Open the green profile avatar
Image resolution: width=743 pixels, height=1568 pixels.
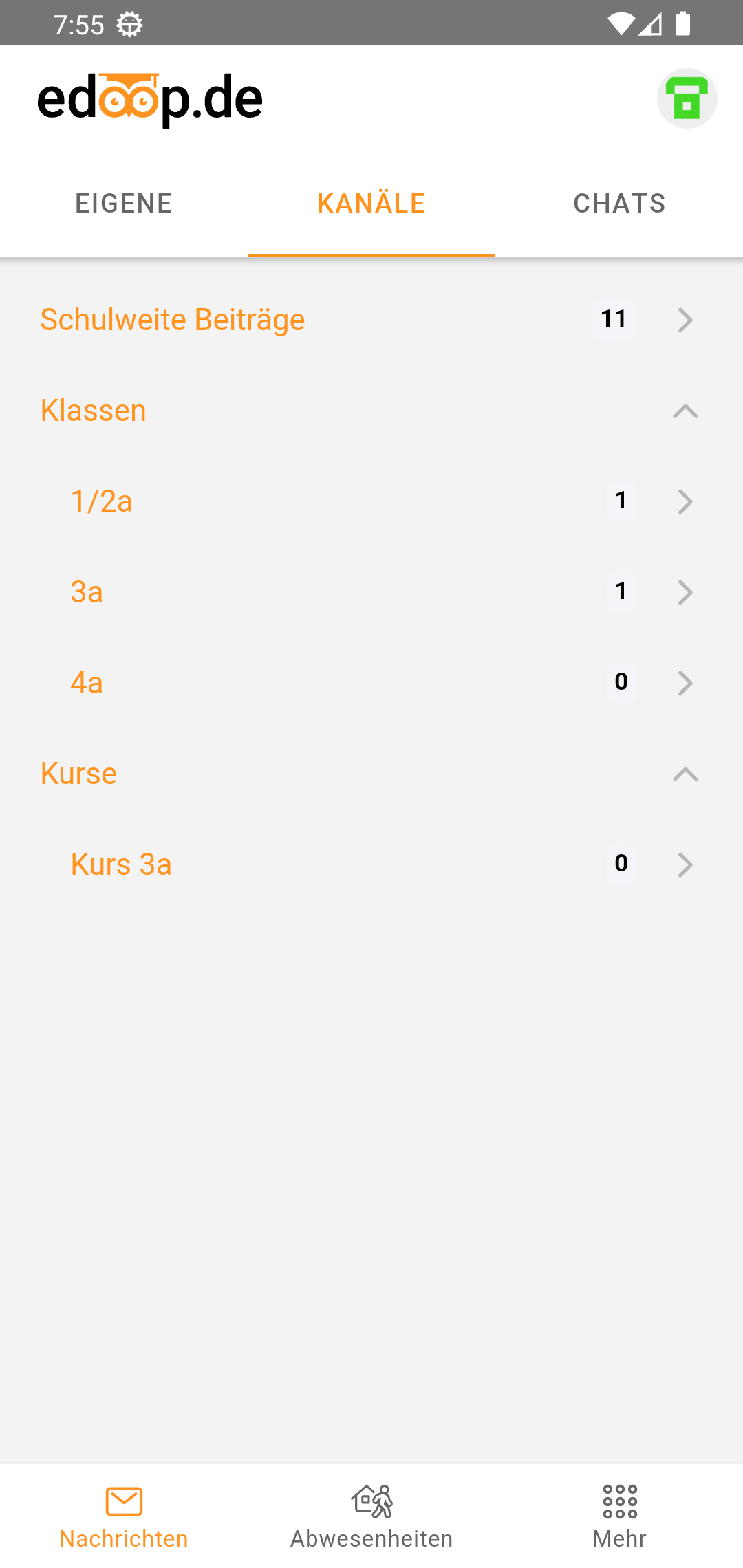[687, 98]
